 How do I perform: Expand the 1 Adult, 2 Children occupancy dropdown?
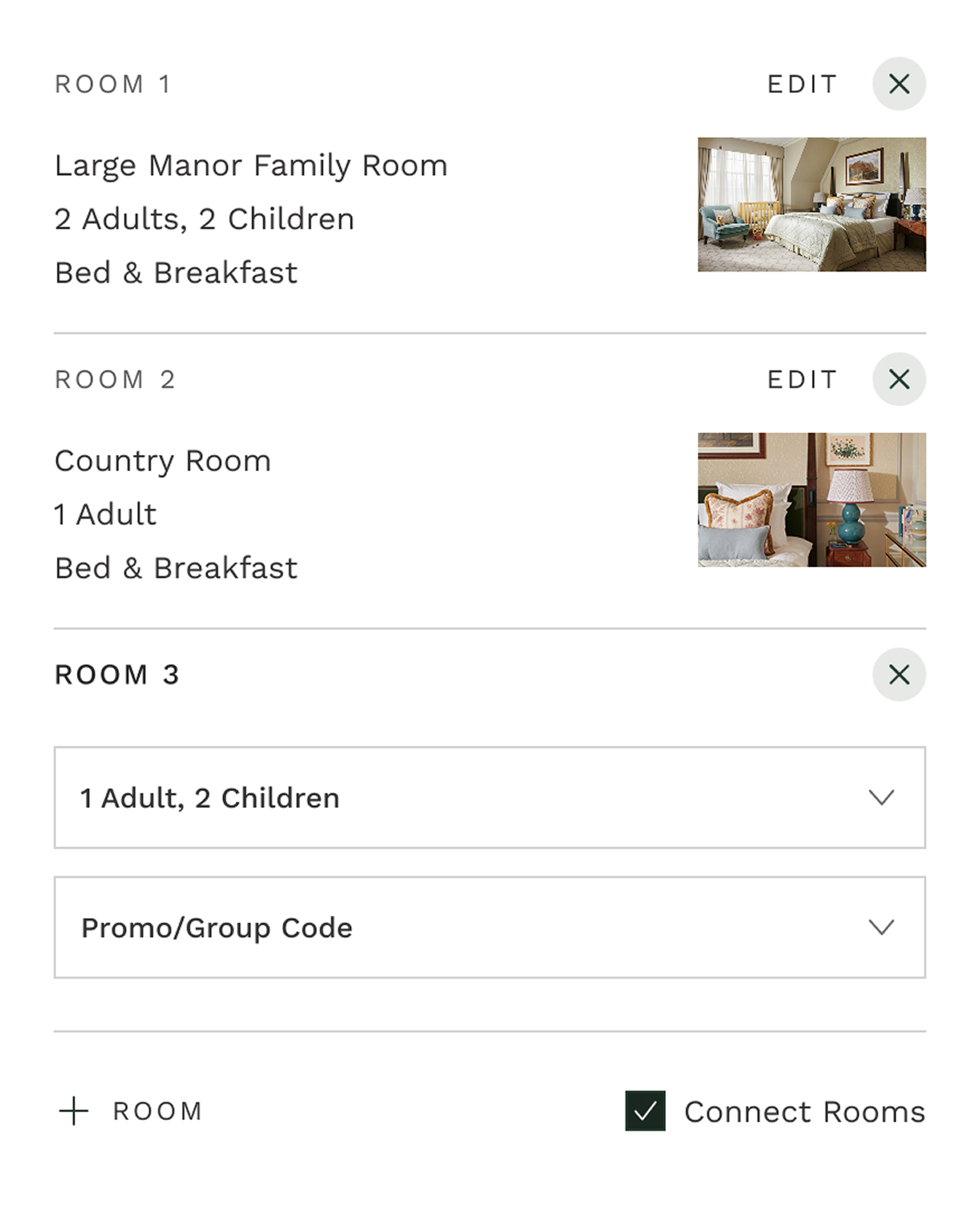490,797
